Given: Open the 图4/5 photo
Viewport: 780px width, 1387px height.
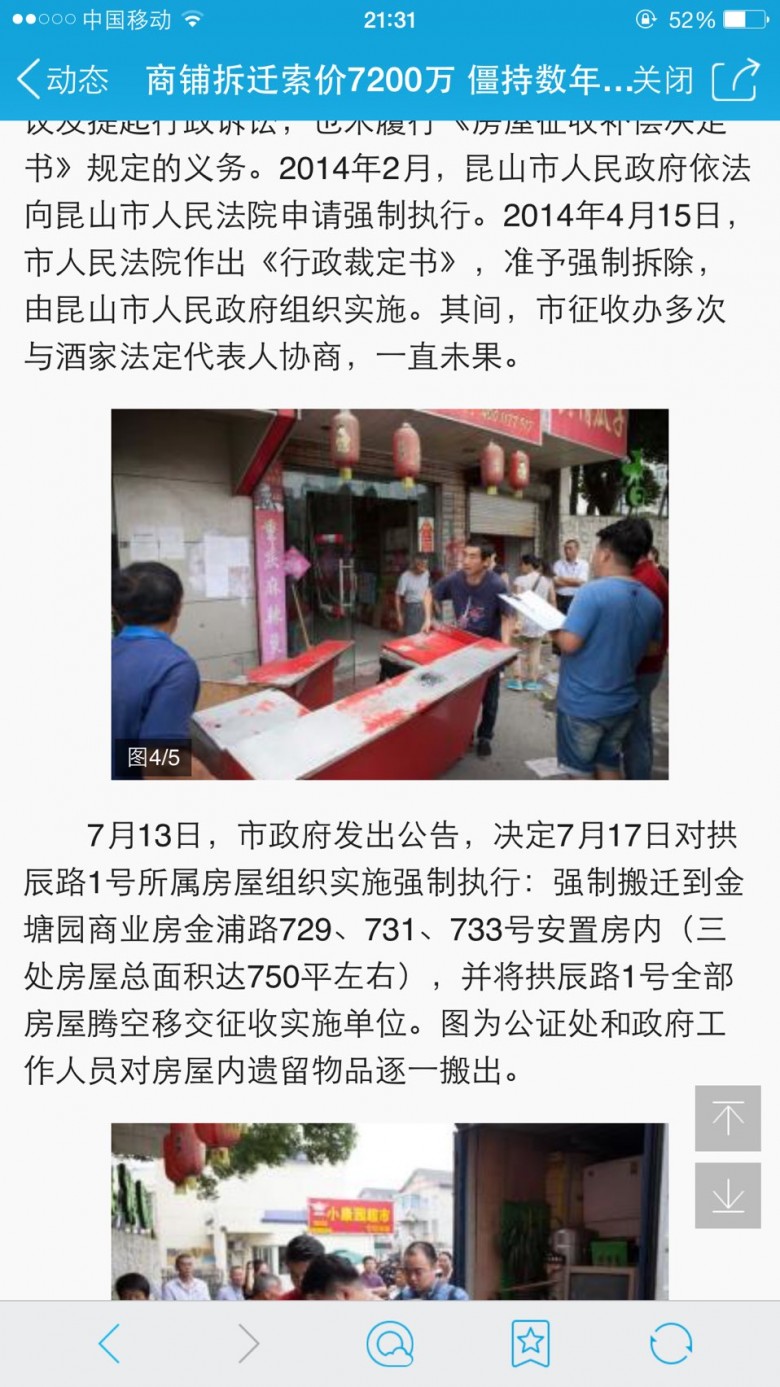Looking at the screenshot, I should pos(389,594).
